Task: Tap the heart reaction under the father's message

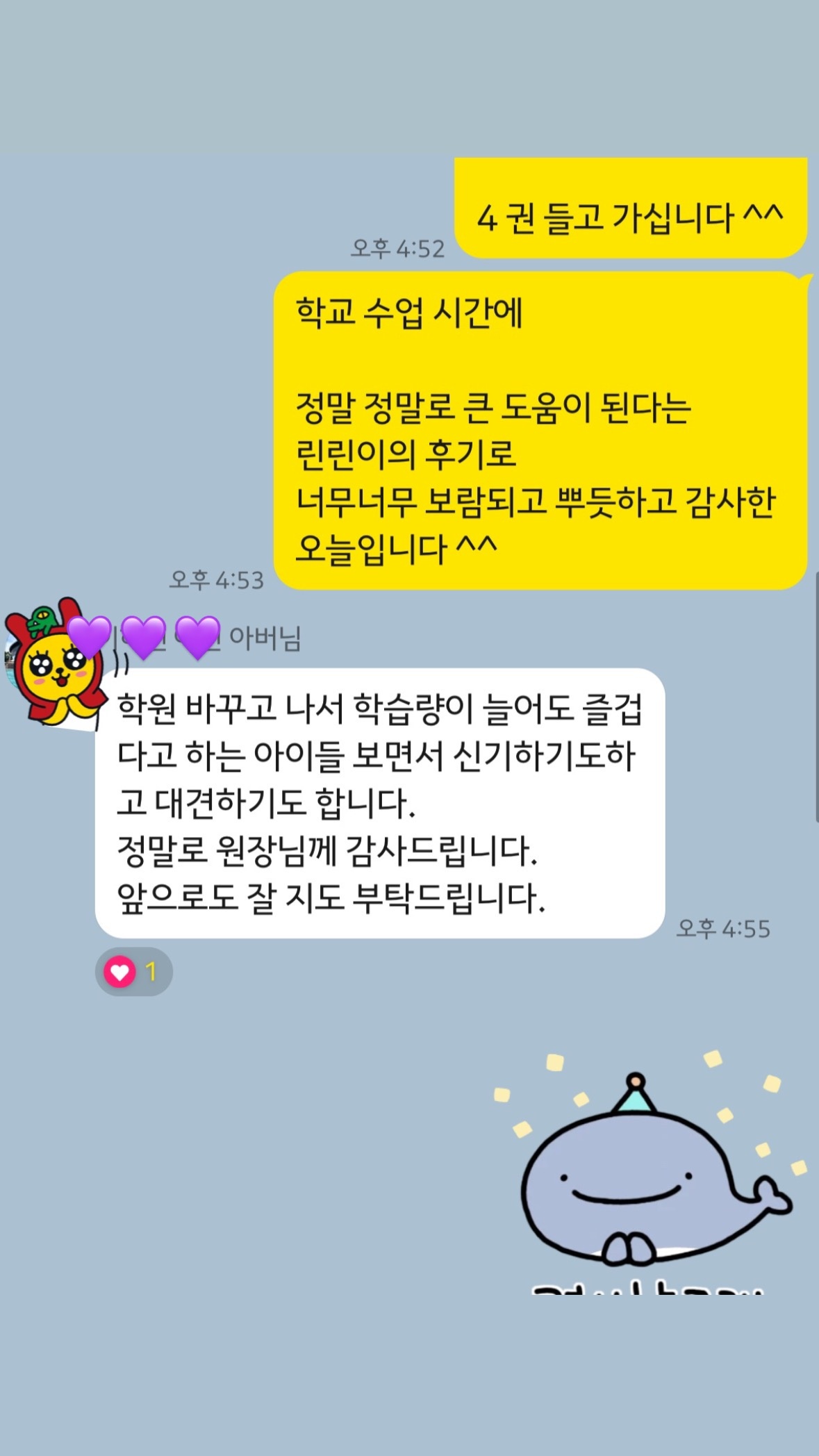Action: pos(133,971)
